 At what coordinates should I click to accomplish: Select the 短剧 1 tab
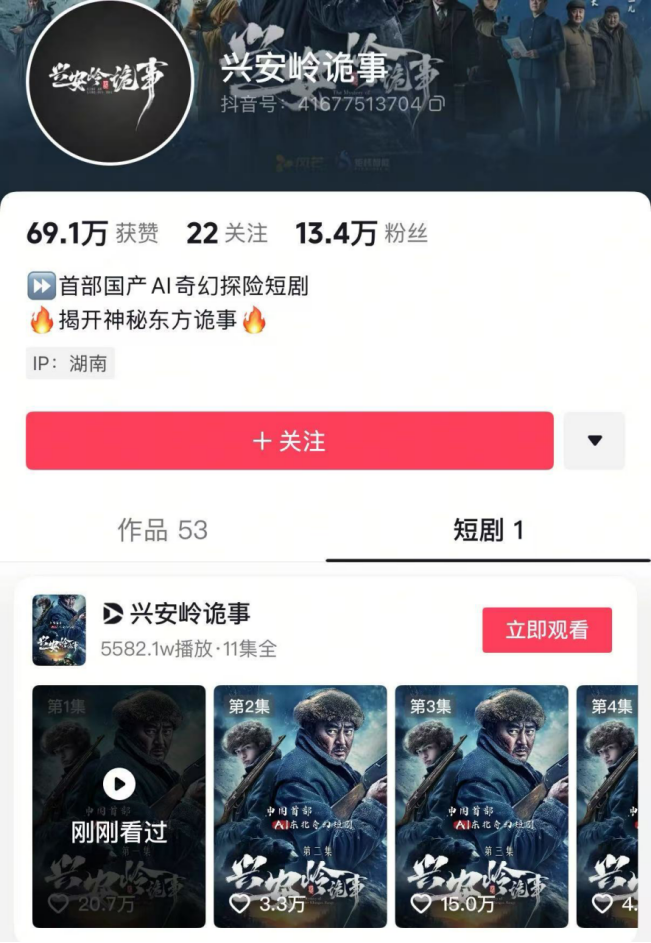coord(488,530)
